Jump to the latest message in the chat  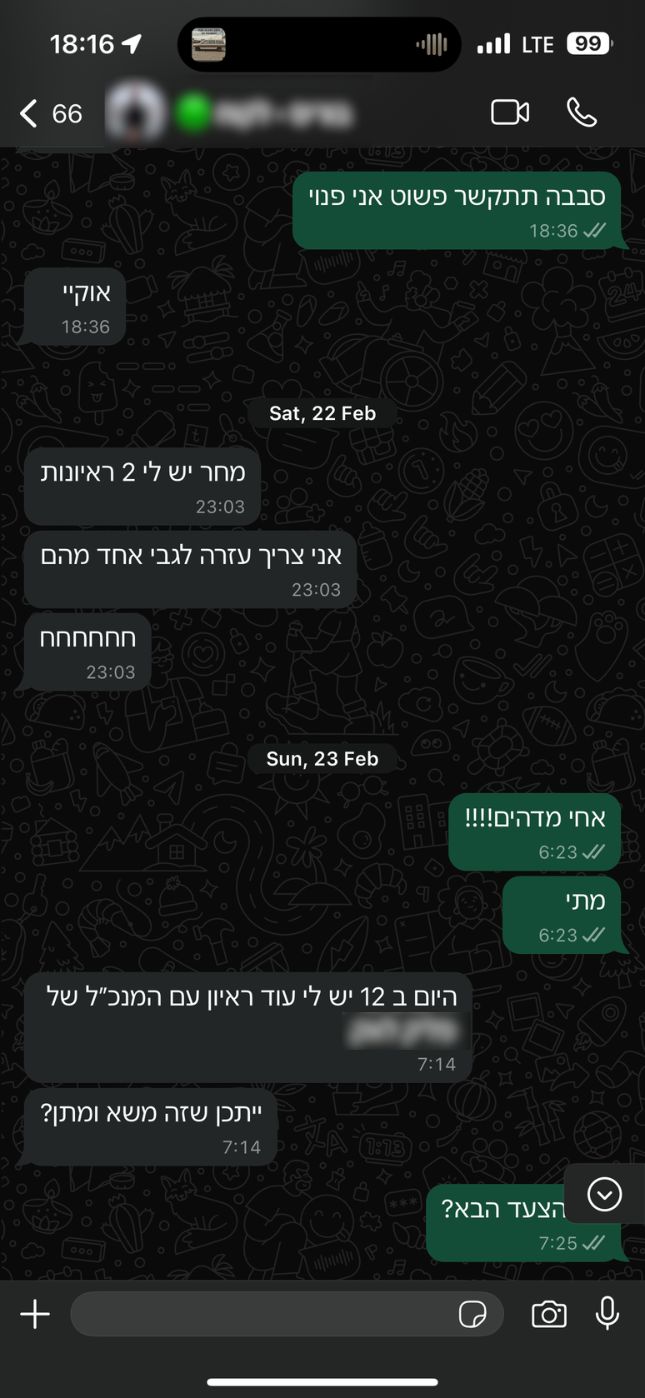pos(604,1194)
